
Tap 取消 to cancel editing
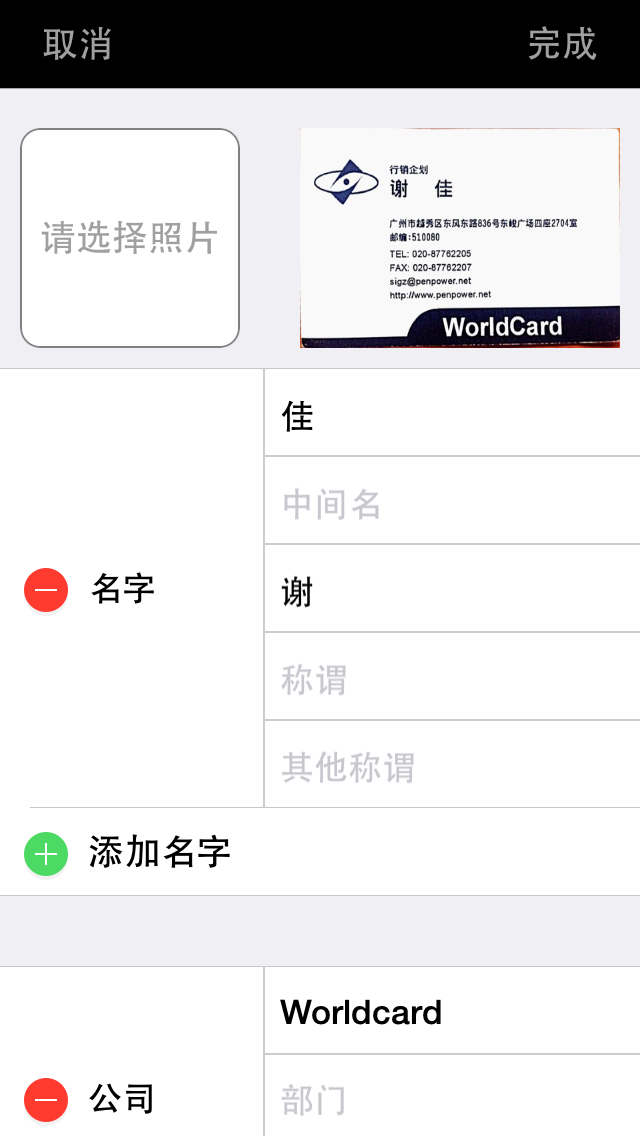77,44
